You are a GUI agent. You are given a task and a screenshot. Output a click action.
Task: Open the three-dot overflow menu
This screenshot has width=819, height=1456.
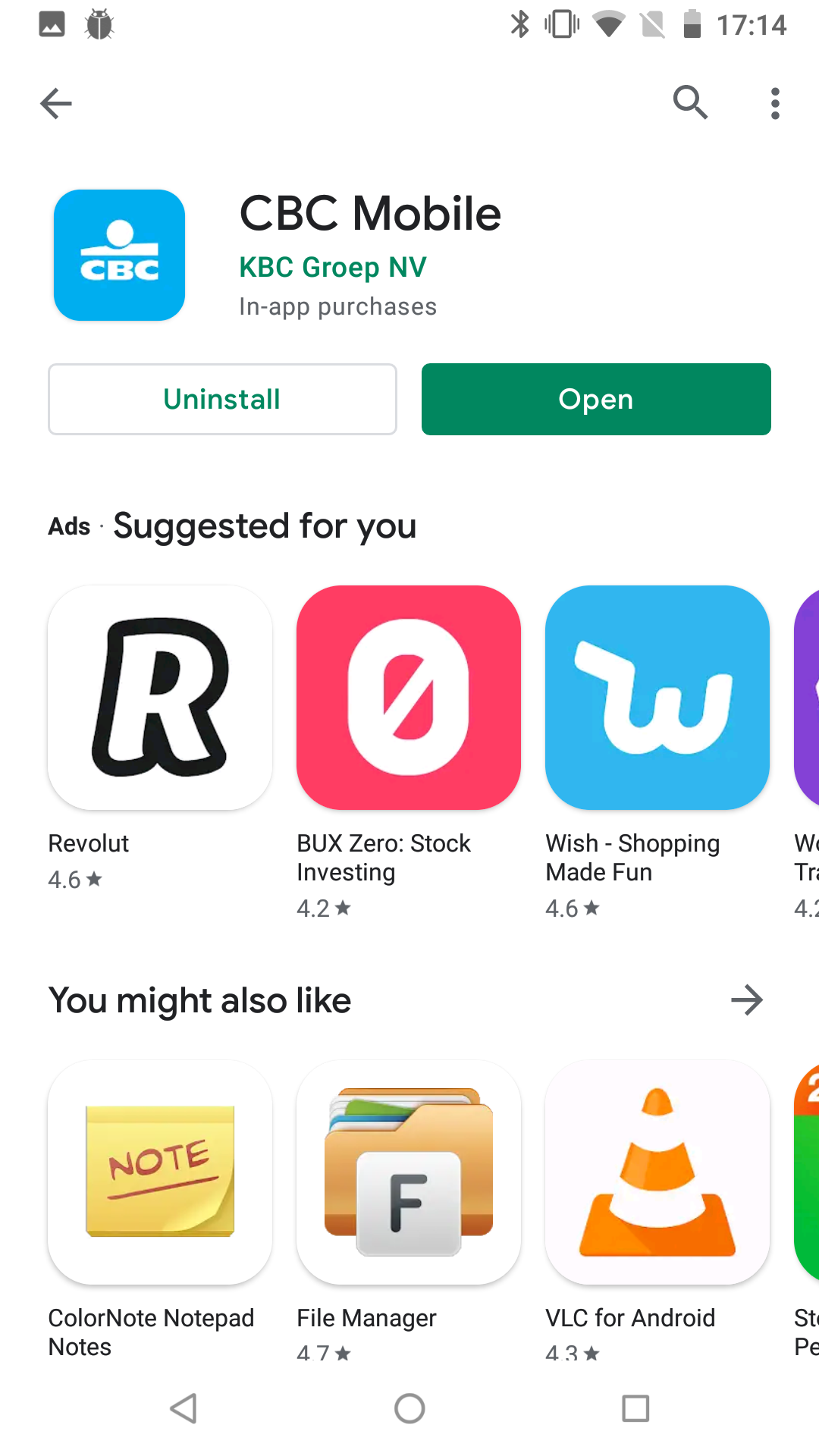(774, 104)
